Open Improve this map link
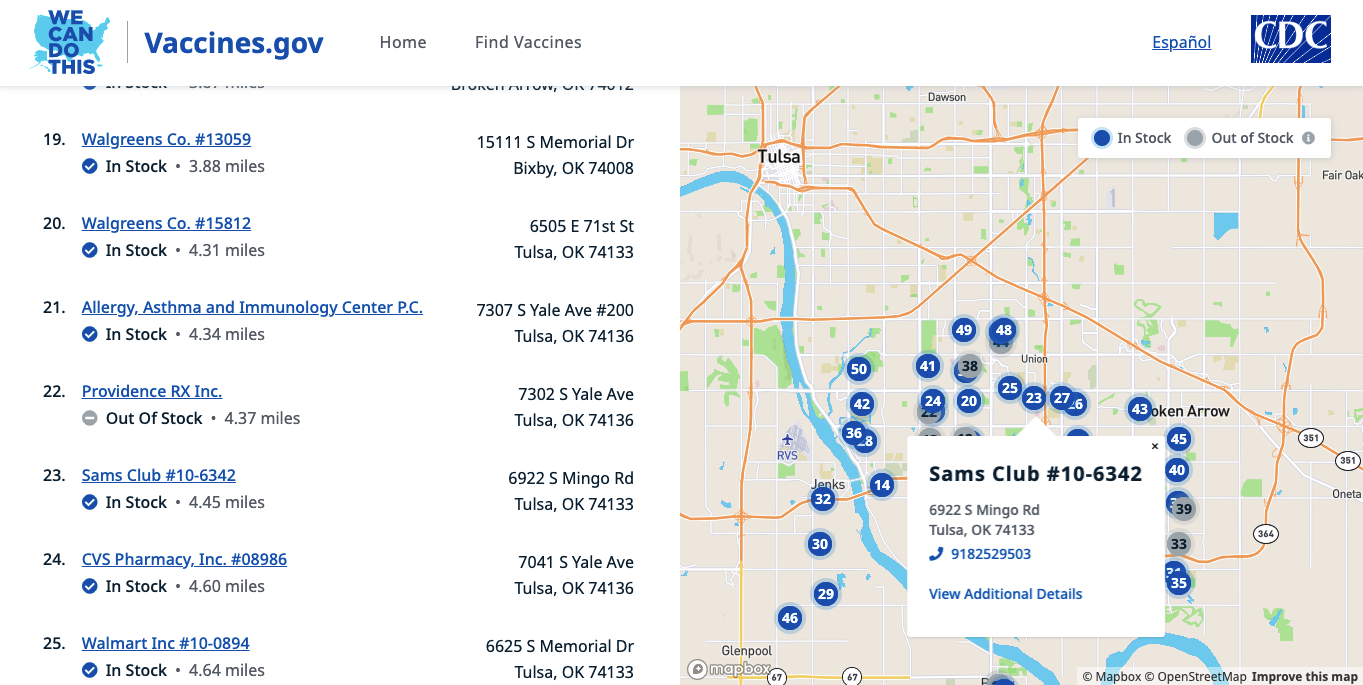 click(x=1304, y=677)
